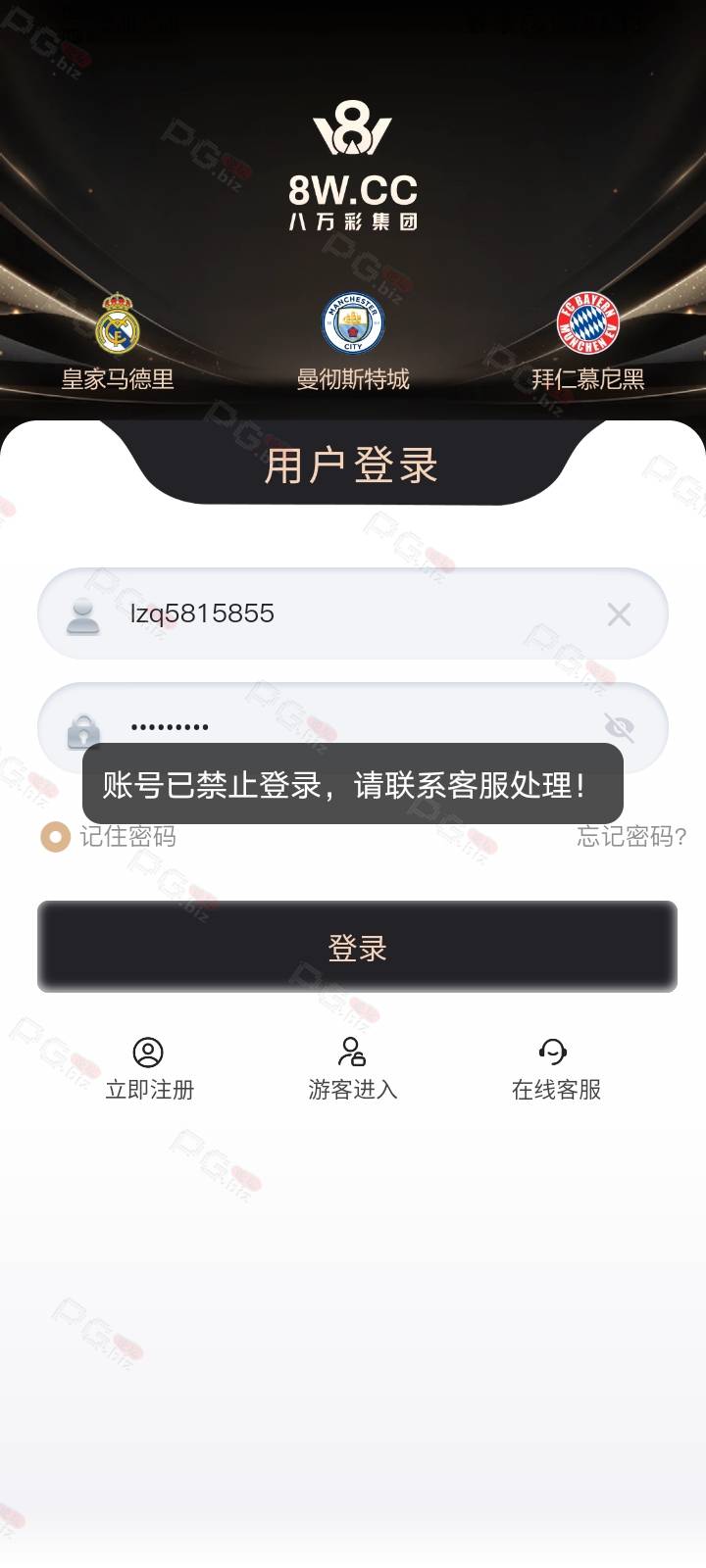Contact 在线客服 online support
The image size is (706, 1568).
pyautogui.click(x=556, y=1069)
